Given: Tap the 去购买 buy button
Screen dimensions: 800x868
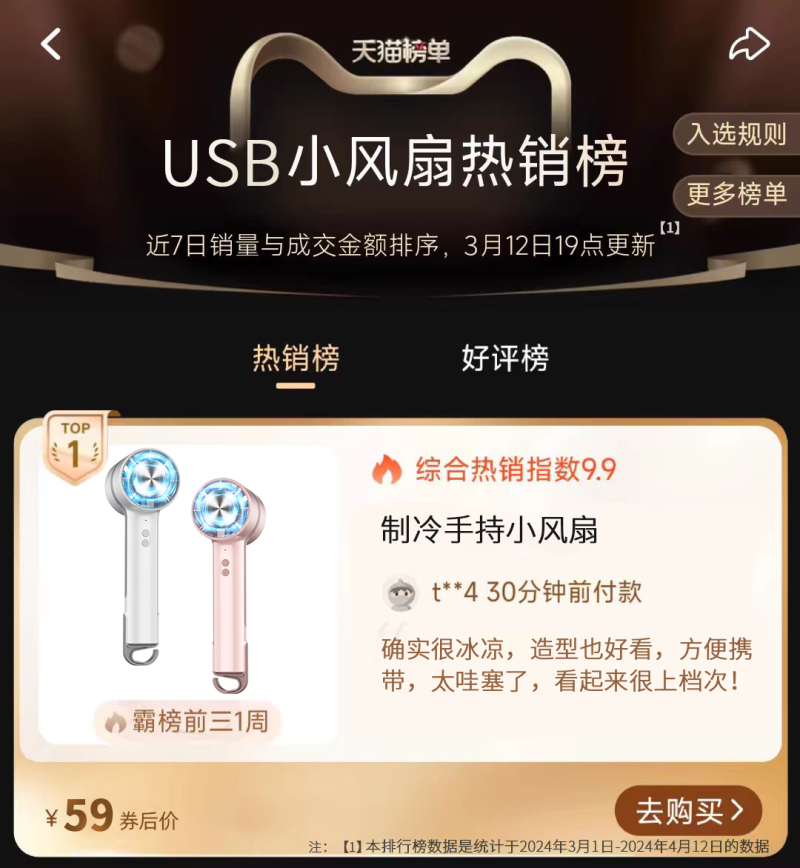Looking at the screenshot, I should point(688,810).
